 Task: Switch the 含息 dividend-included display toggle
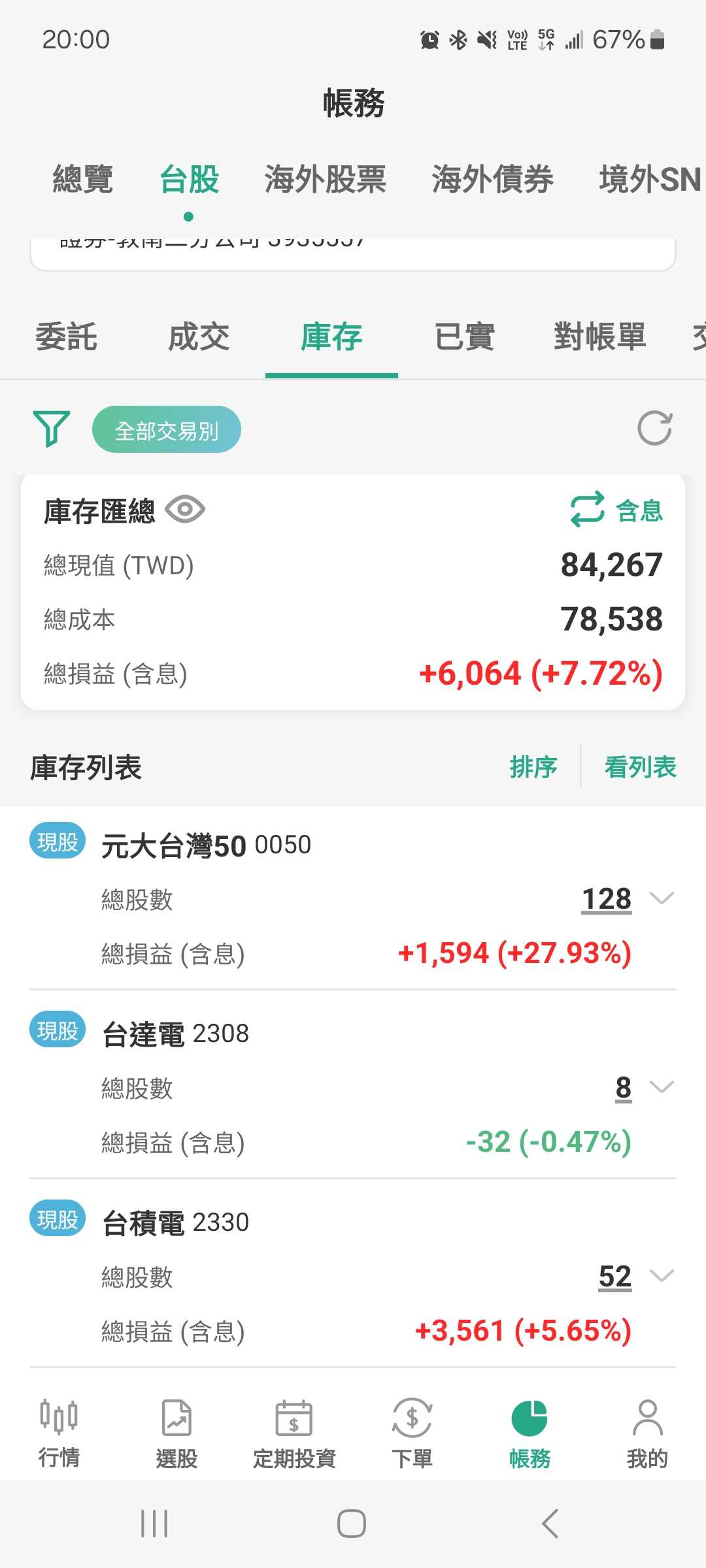tap(614, 511)
